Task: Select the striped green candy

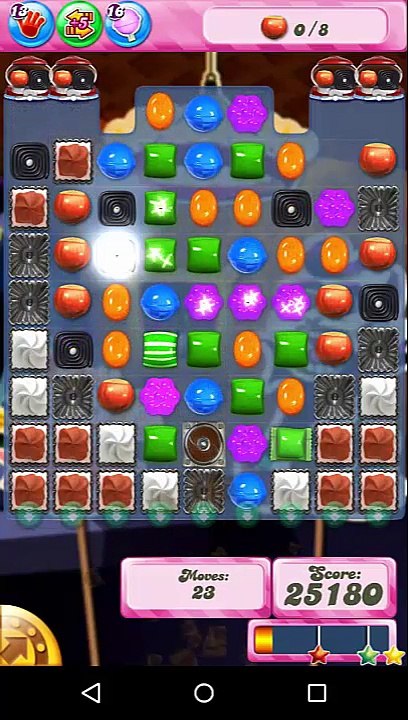Action: click(160, 349)
